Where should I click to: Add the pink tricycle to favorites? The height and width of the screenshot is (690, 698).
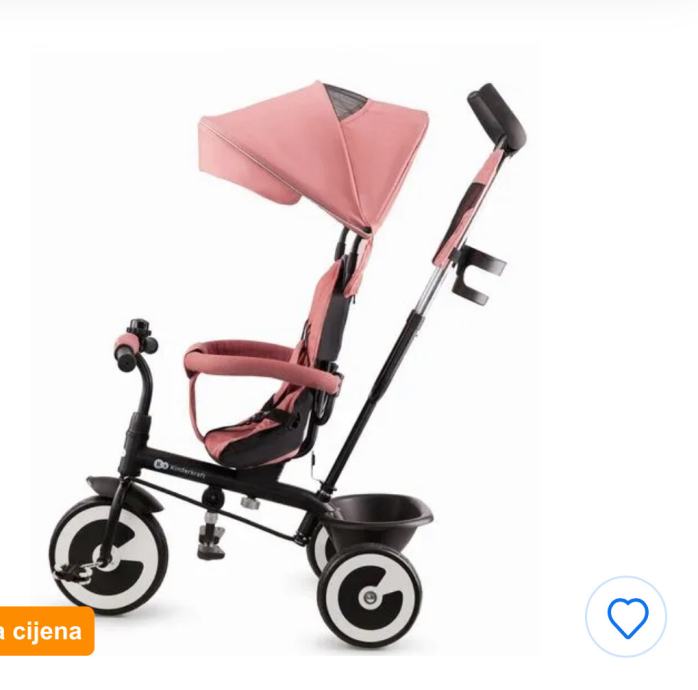(627, 617)
